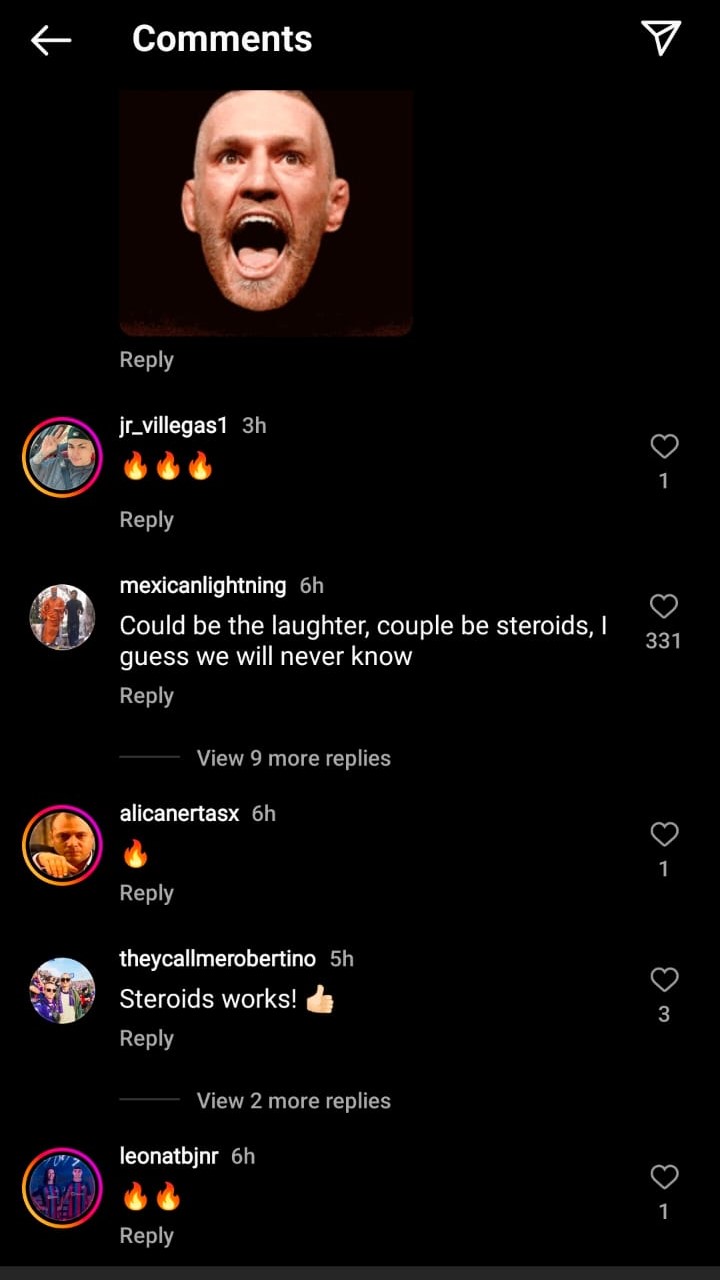Screen dimensions: 720x1280
Task: Expand View 2 more replies
Action: point(293,1101)
